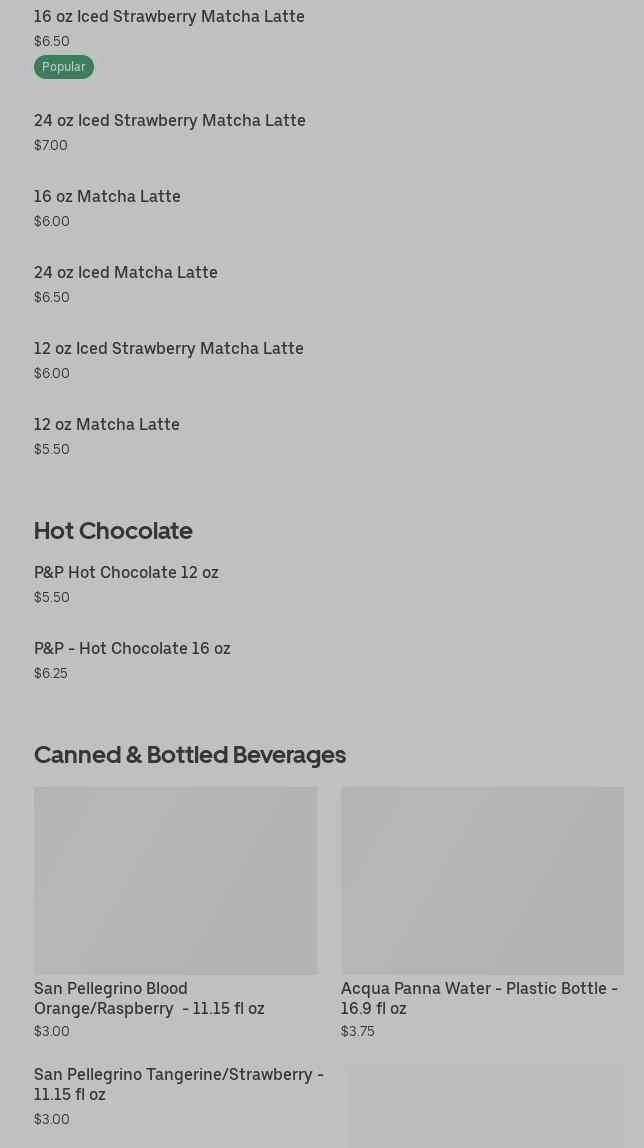This screenshot has height=1148, width=644.
Task: Open San Pellegrino Tangerine/Strawberry item
Action: point(179,1085)
